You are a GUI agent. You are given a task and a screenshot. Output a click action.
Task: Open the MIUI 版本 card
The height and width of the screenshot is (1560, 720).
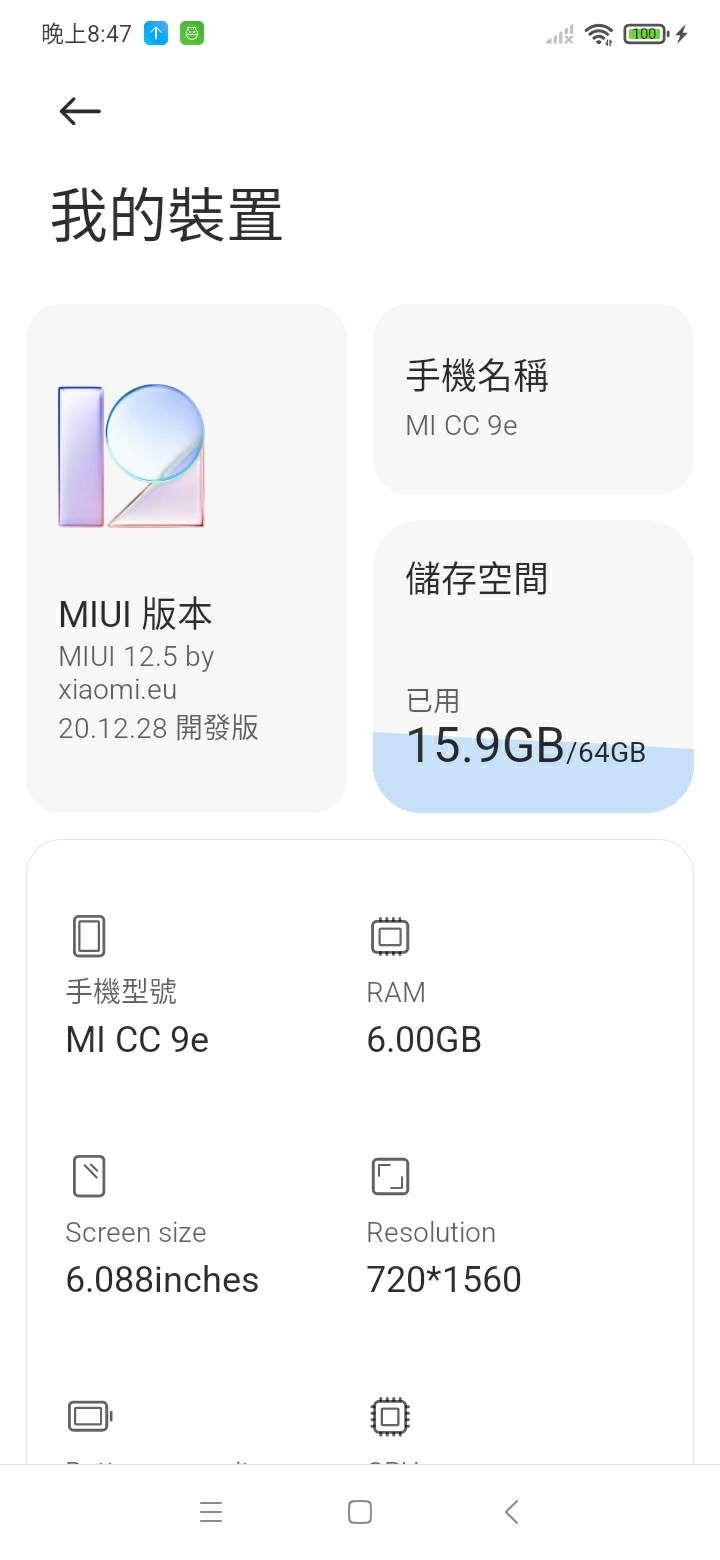[x=186, y=558]
